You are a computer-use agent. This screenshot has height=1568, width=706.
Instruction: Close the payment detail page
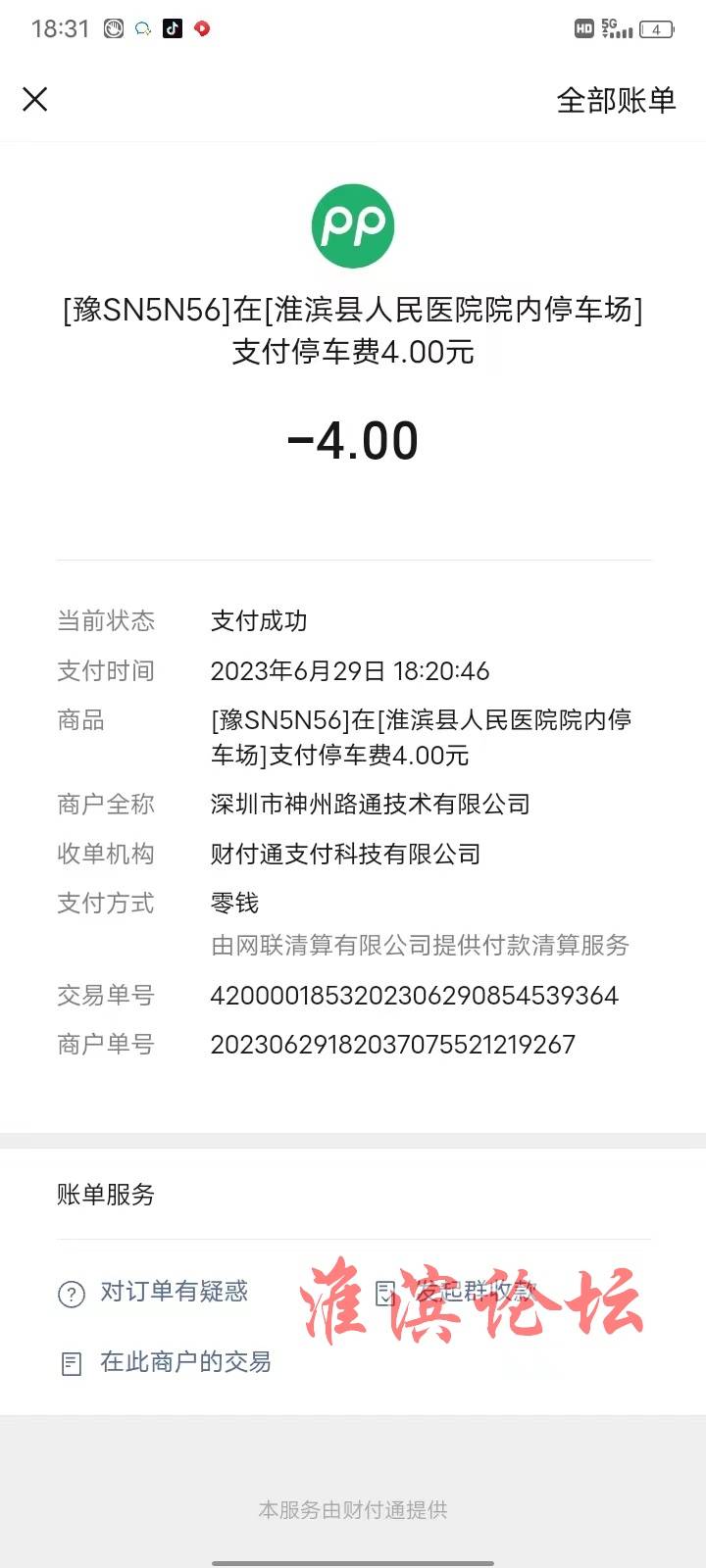[x=35, y=99]
